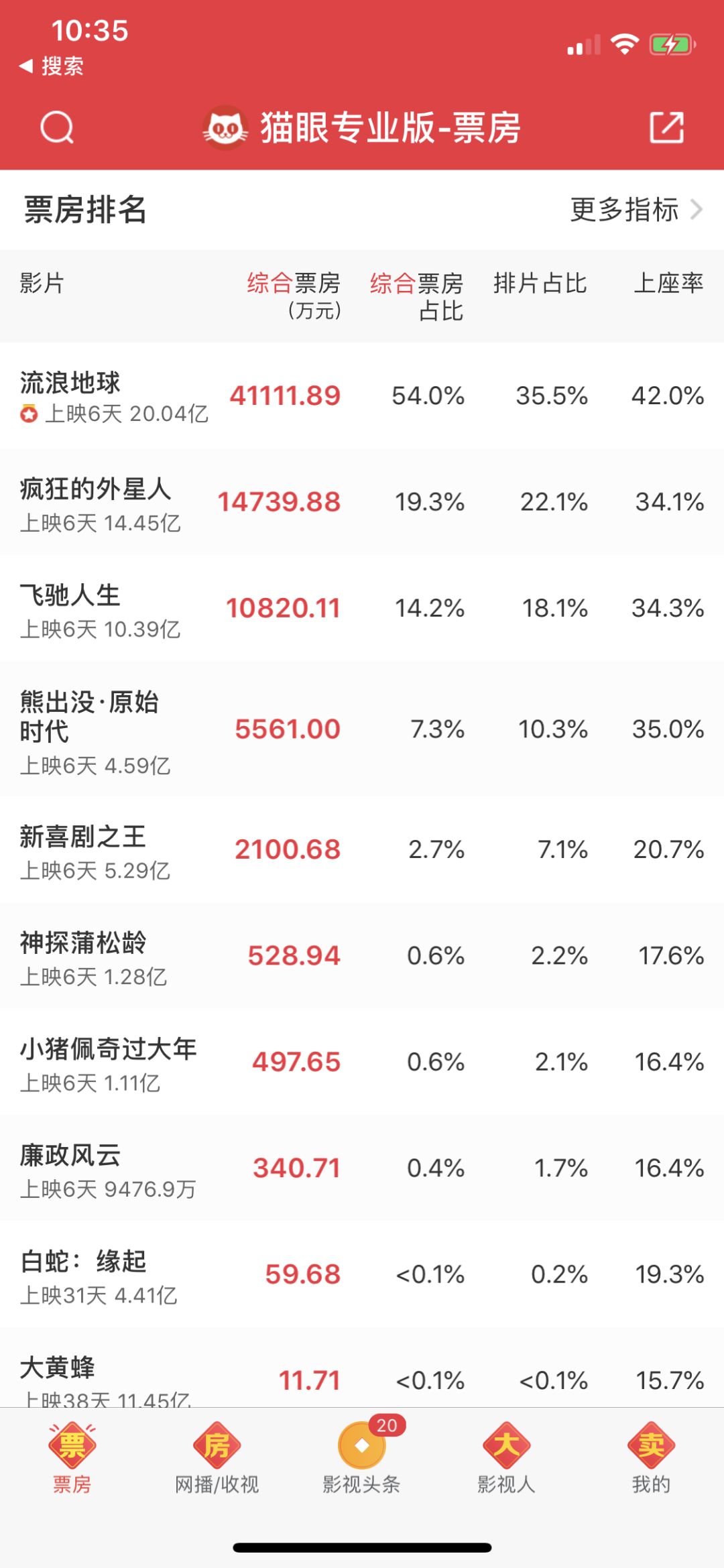Open 神探蒲松龄 details
This screenshot has height=1568, width=724.
click(362, 956)
